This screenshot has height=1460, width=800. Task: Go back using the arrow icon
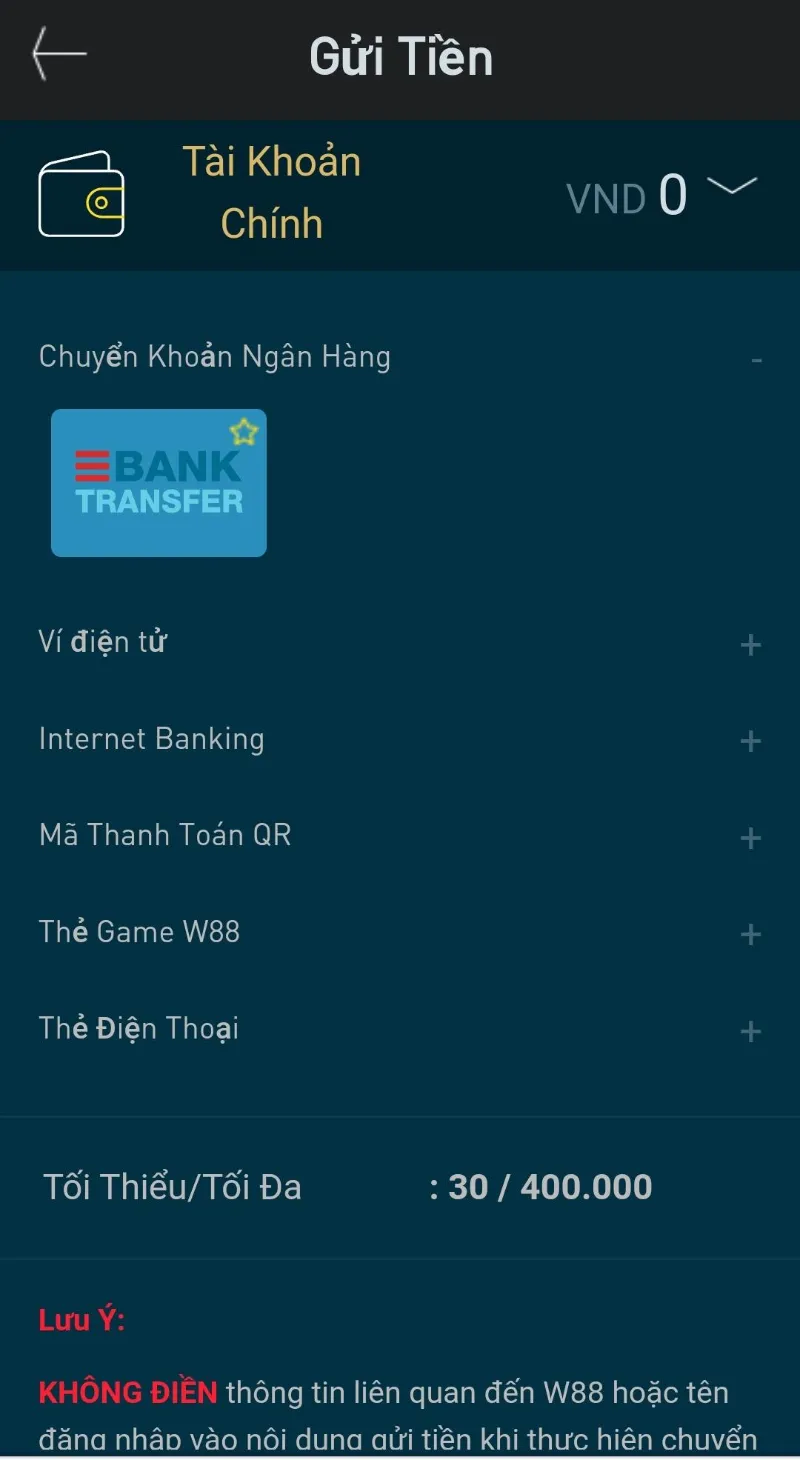click(x=59, y=54)
